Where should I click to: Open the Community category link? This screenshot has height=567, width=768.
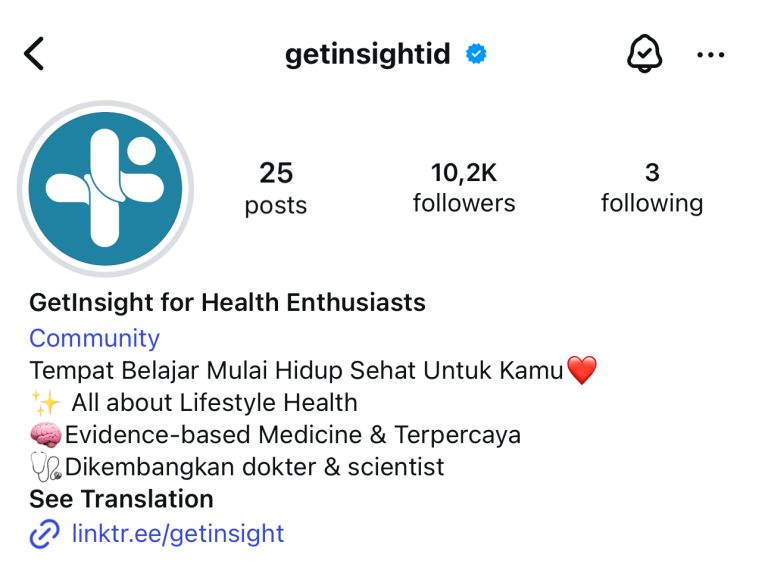point(94,338)
